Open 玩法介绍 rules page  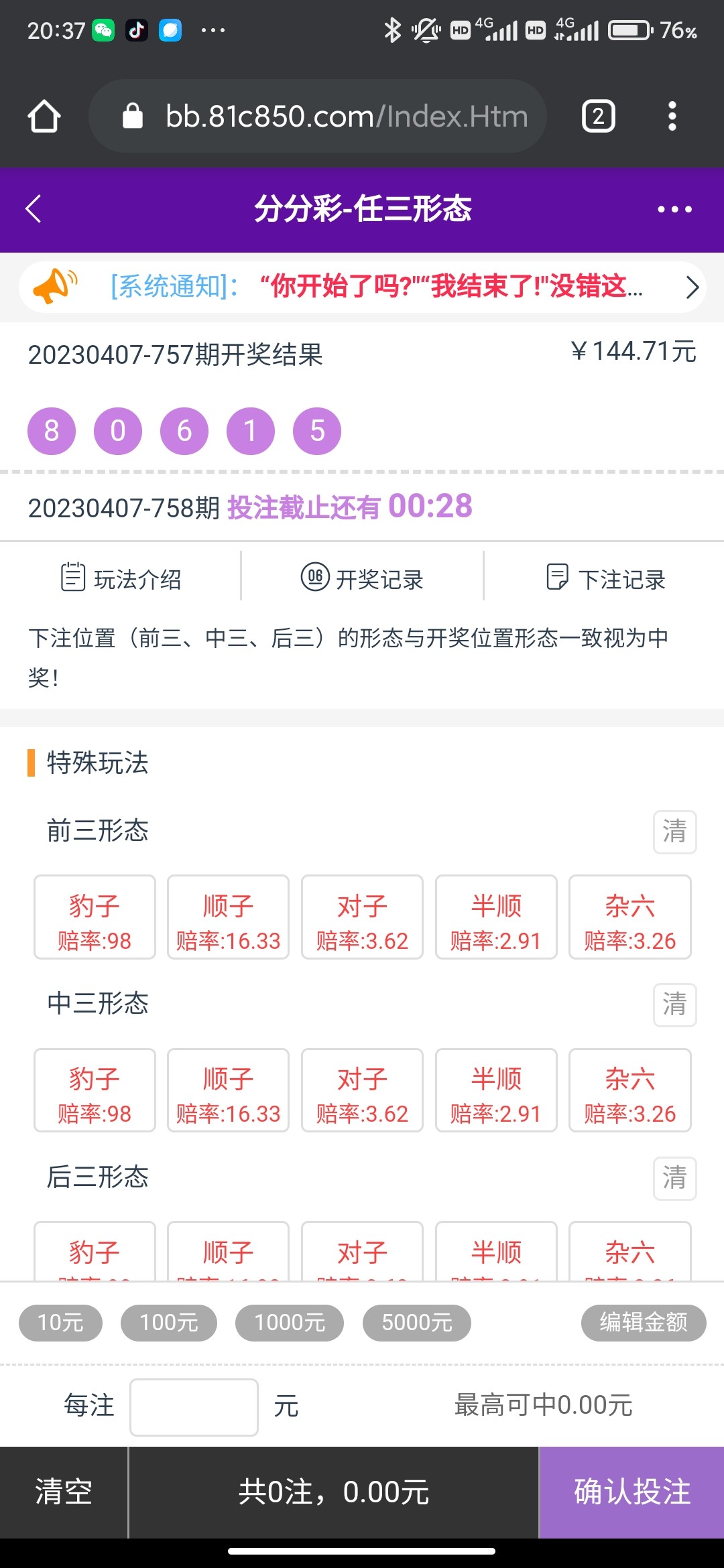click(x=121, y=578)
